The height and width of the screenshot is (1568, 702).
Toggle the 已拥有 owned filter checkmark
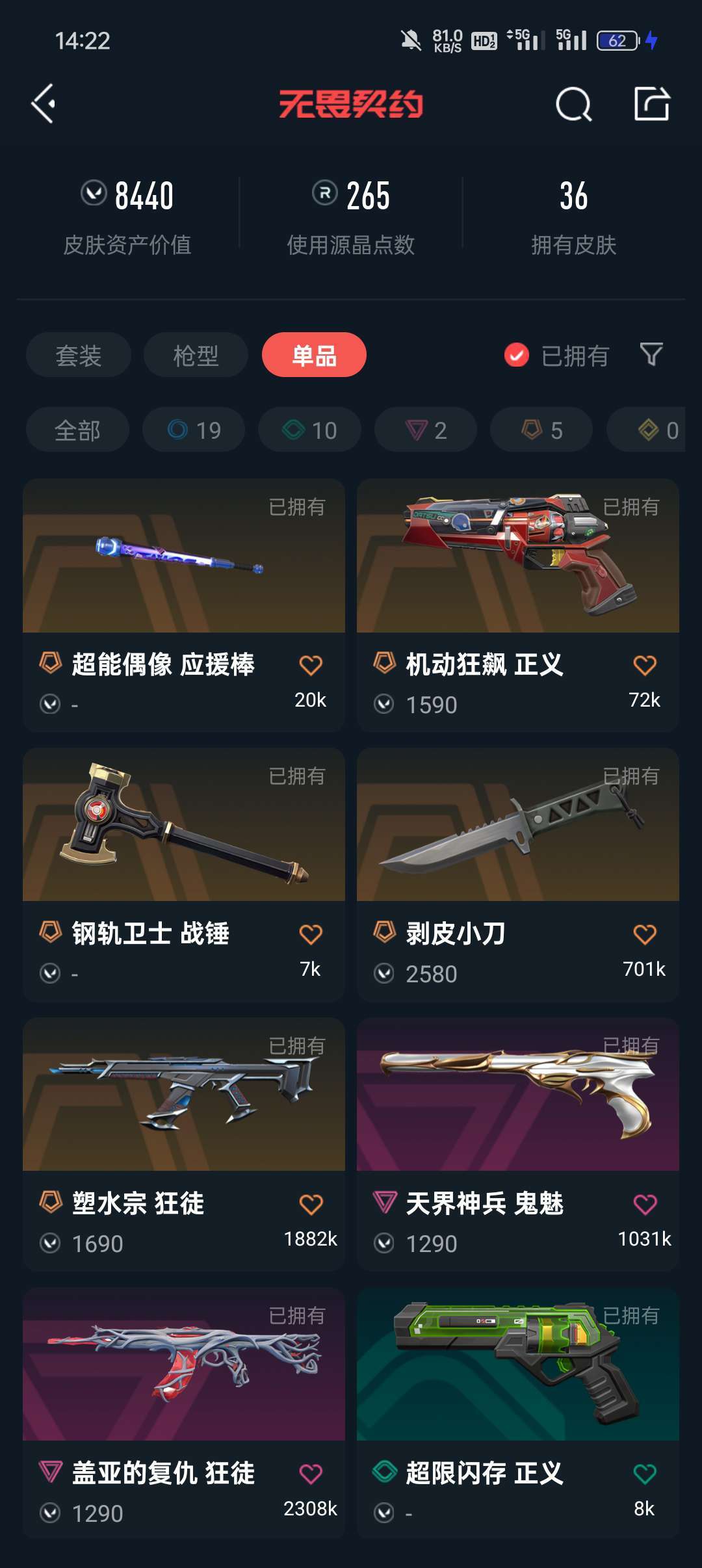click(x=515, y=355)
